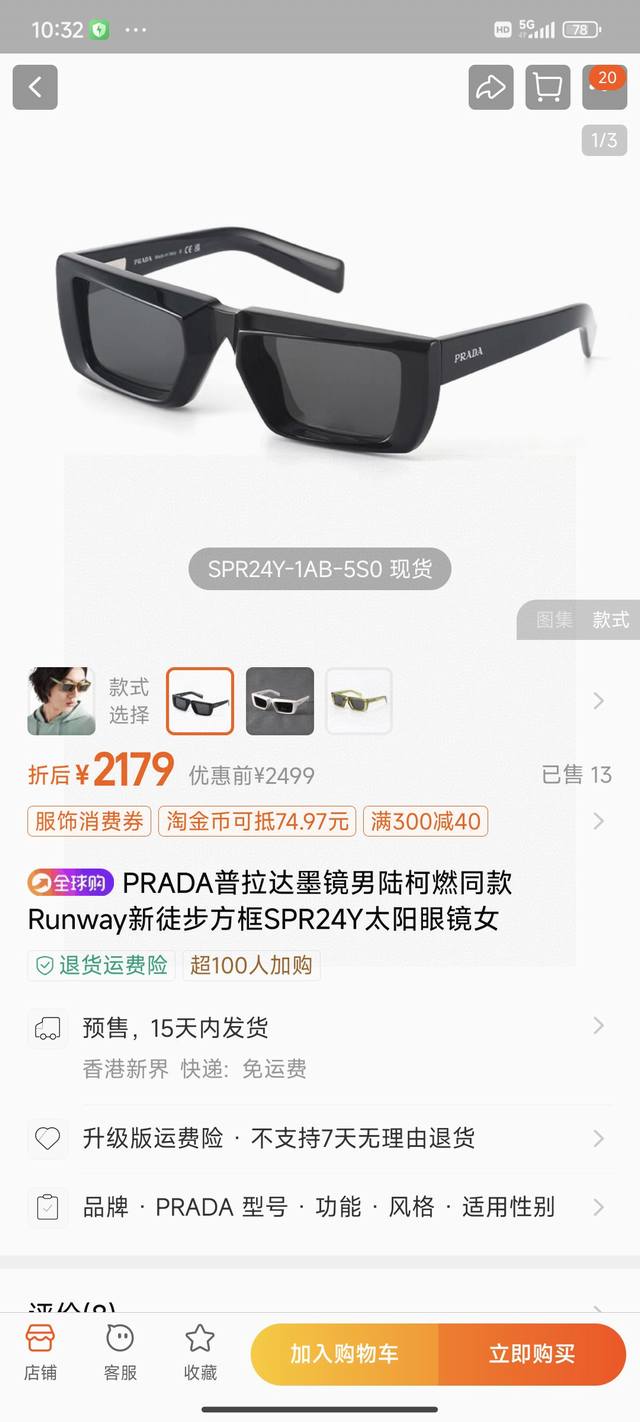
Task: Tap 加入购物车 to add to cart
Action: point(344,1354)
